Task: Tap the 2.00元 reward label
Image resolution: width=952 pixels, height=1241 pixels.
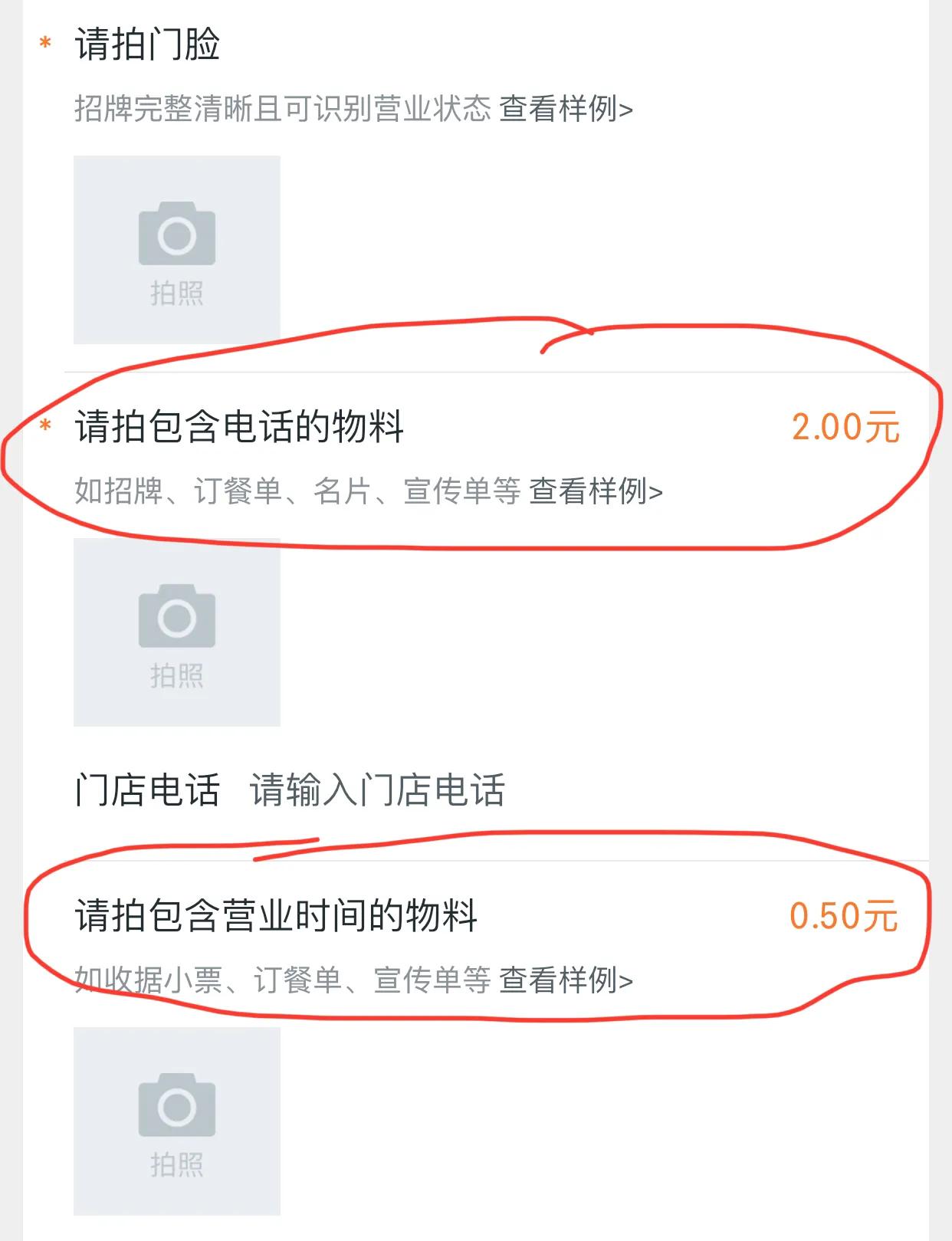Action: (844, 426)
